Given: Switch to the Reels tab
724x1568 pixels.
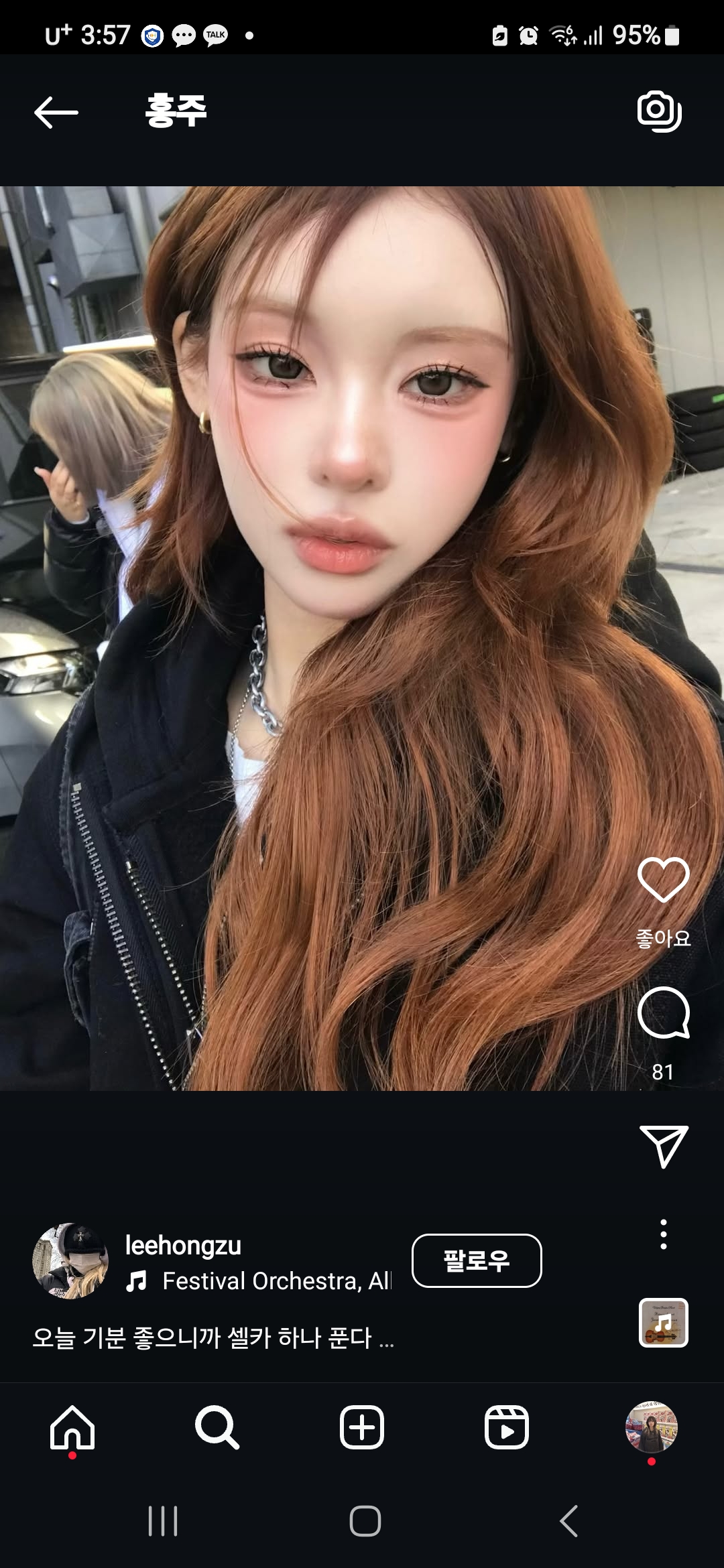Looking at the screenshot, I should coord(507,1427).
